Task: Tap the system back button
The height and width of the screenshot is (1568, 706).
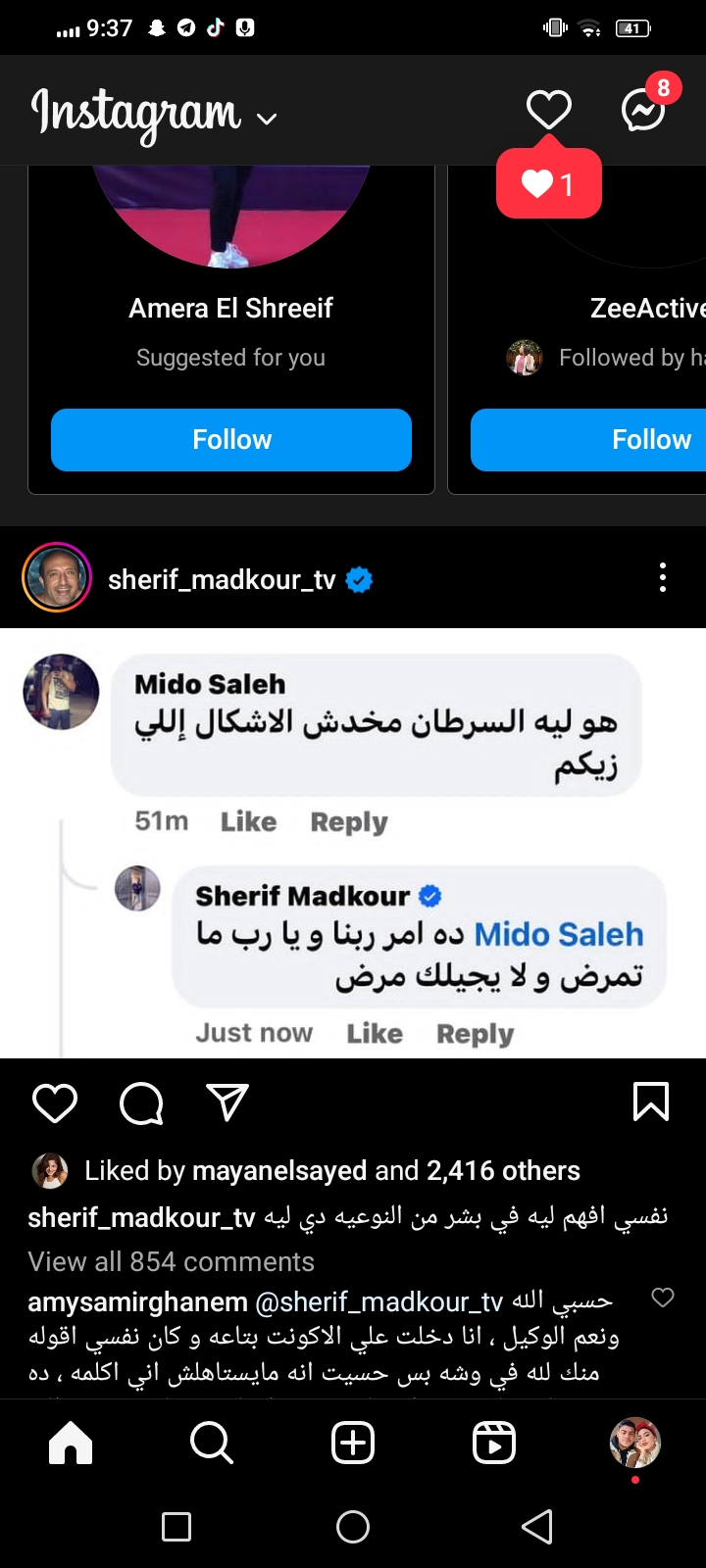Action: [536, 1527]
